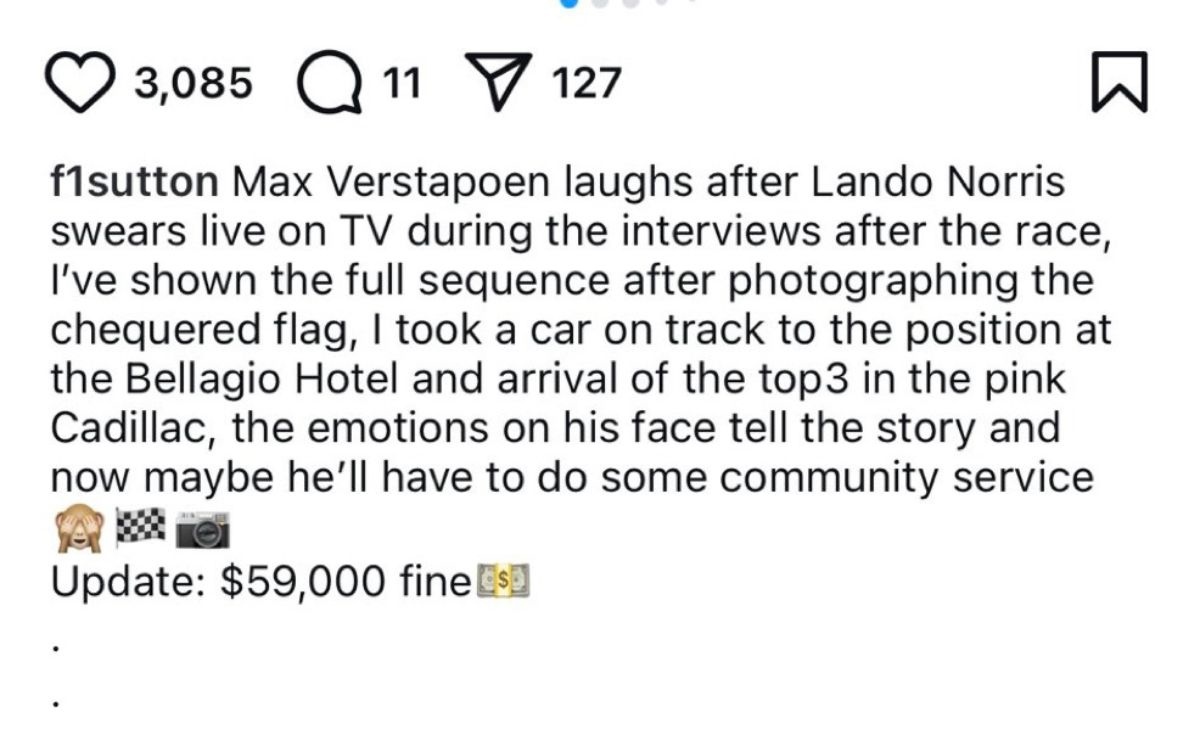The image size is (1200, 729).
Task: Open comments on this post
Action: pos(331,84)
